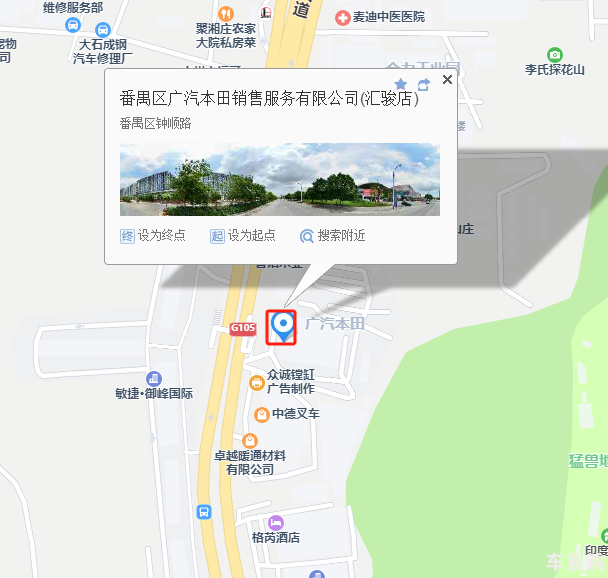Open the street view panorama photo

click(279, 179)
